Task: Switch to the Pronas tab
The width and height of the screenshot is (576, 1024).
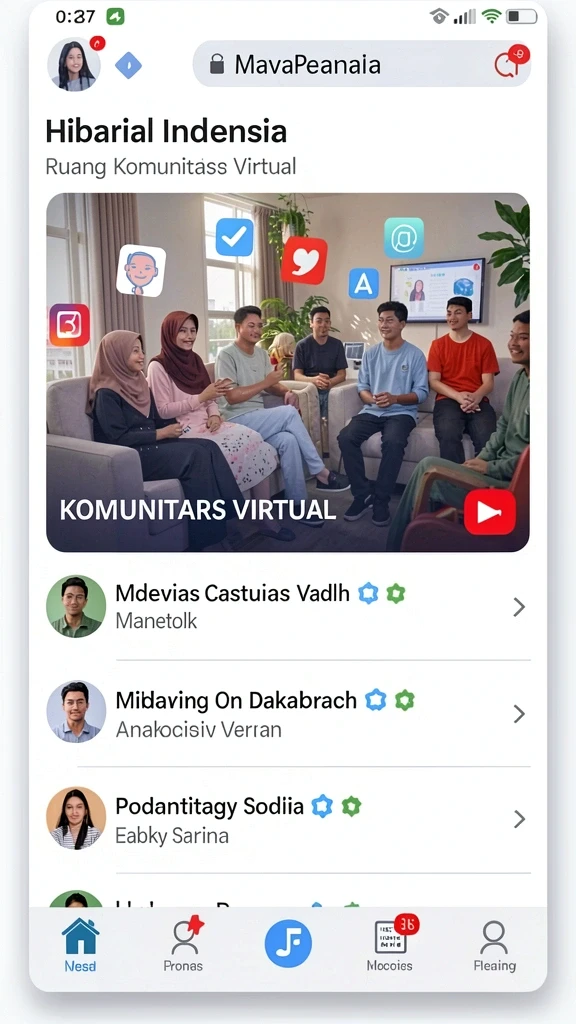Action: 184,944
